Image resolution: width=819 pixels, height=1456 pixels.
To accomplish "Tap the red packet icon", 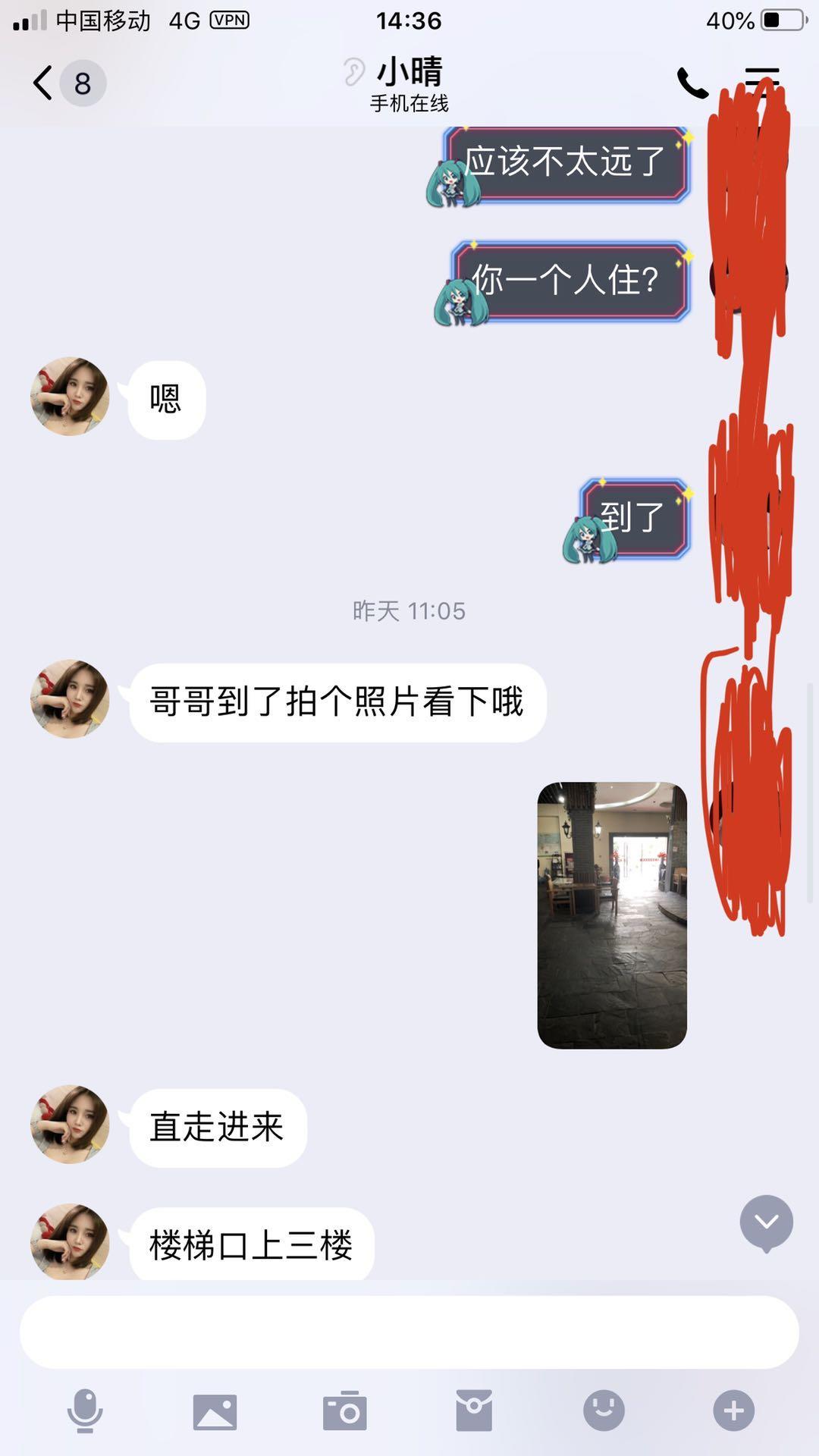I will click(x=475, y=1412).
